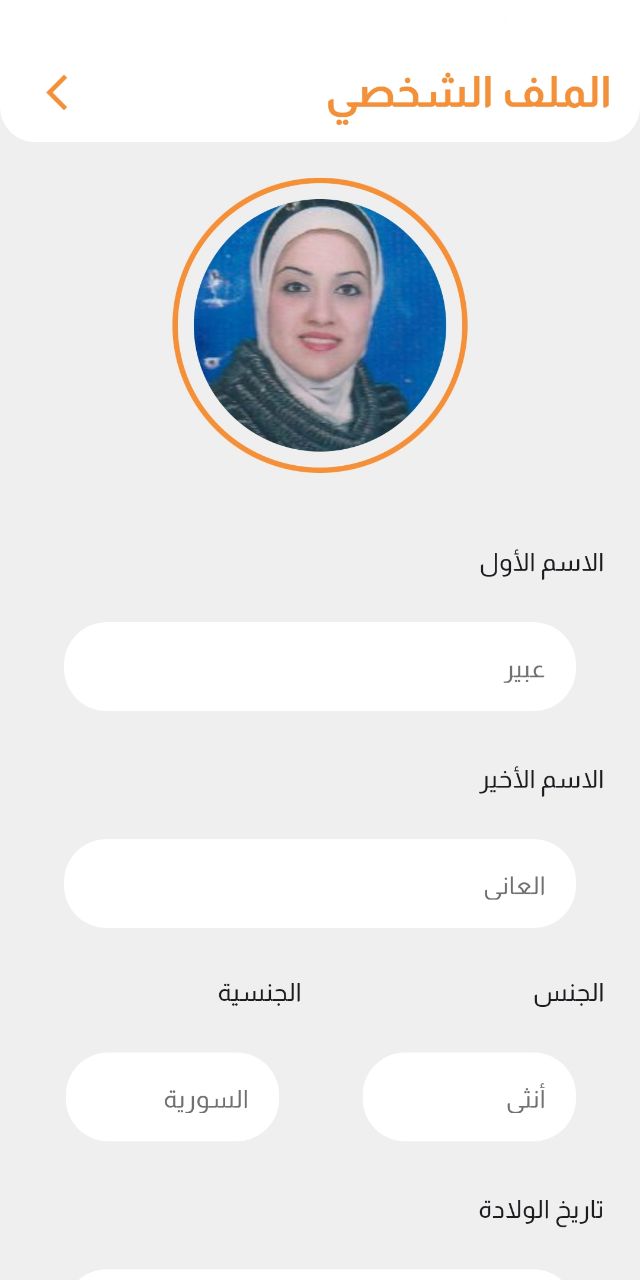Viewport: 640px width, 1280px height.
Task: Choose the nationality field showing السورية
Action: (172, 1097)
